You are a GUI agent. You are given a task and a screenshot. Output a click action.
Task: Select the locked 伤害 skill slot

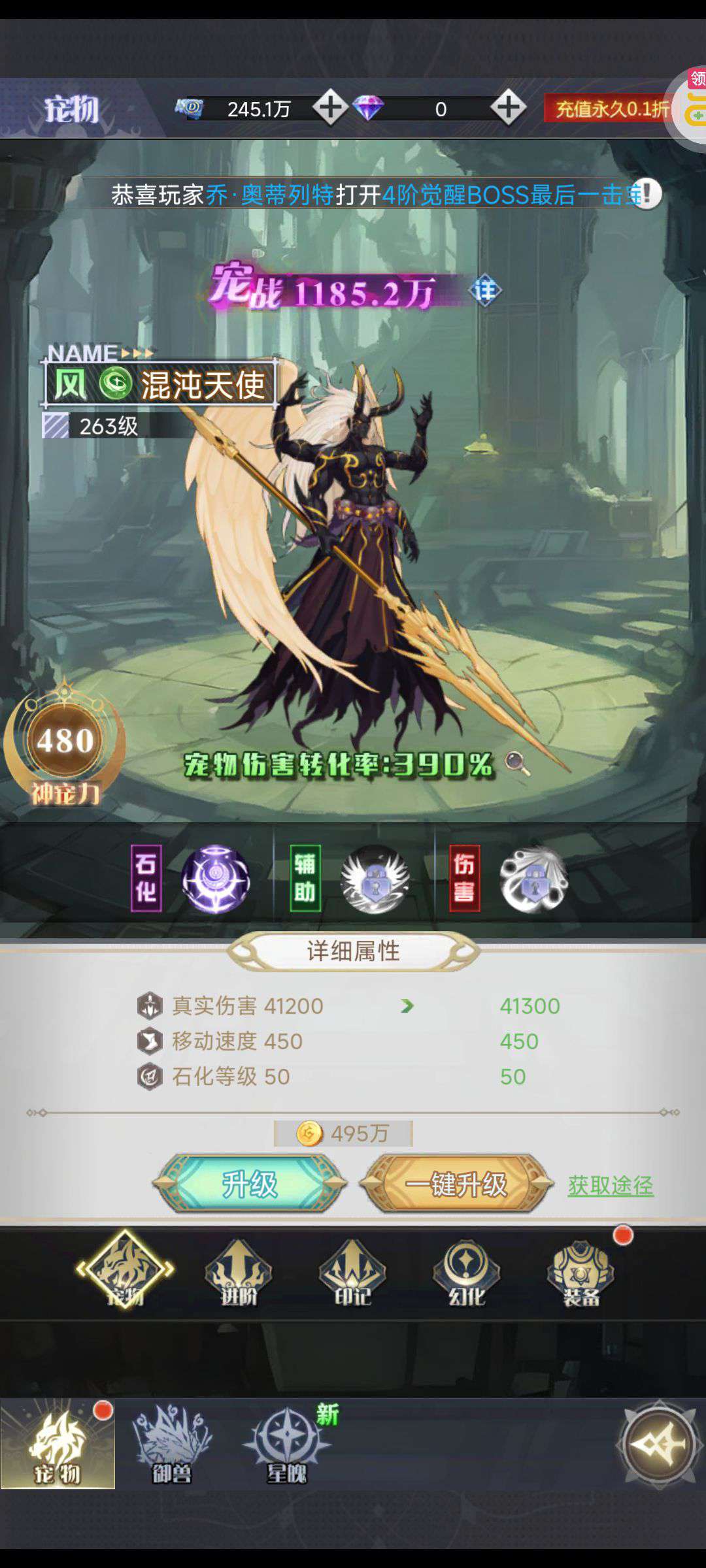[x=534, y=879]
